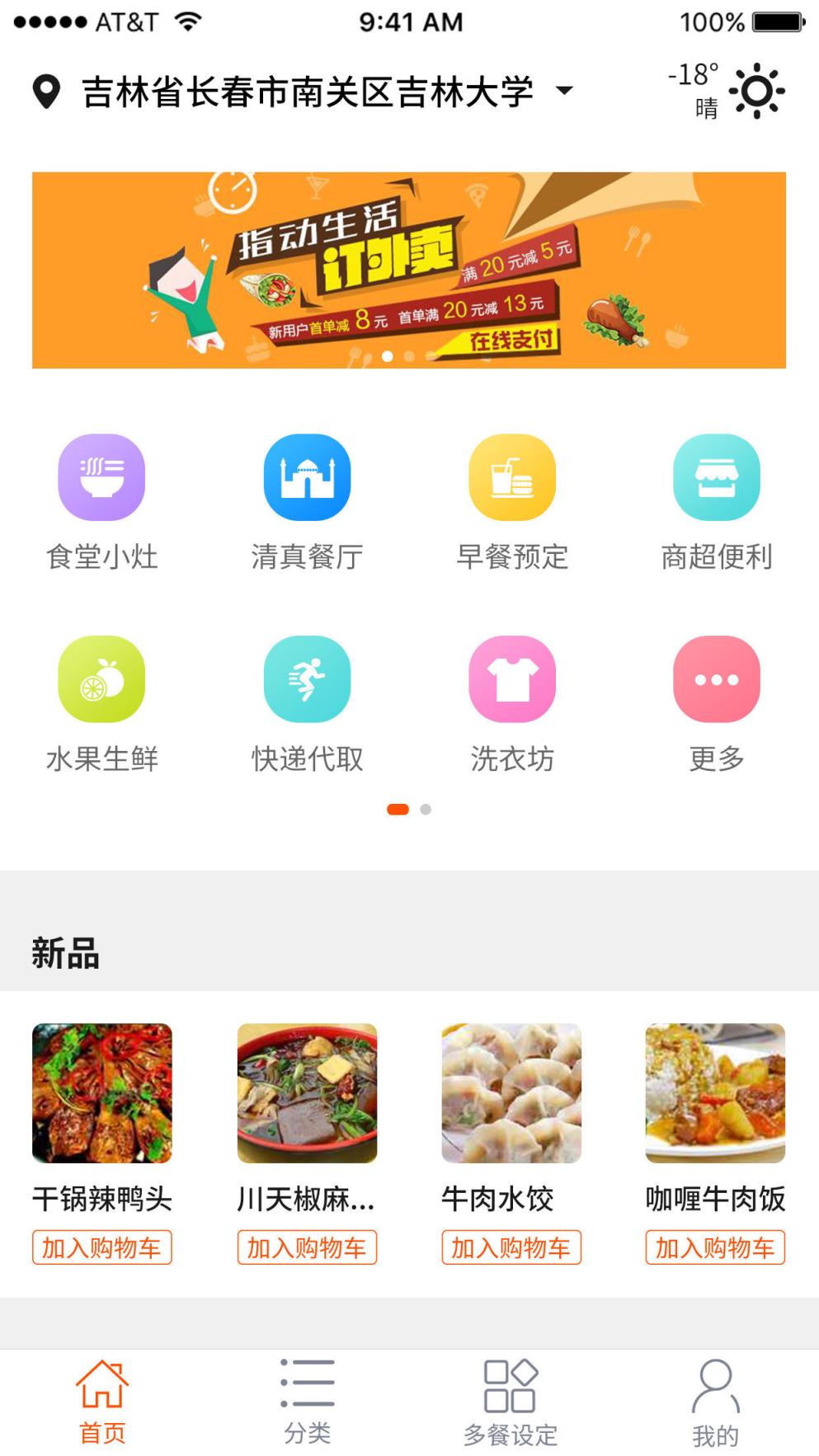
Task: Tap the 更多 more services icon
Action: (x=716, y=678)
